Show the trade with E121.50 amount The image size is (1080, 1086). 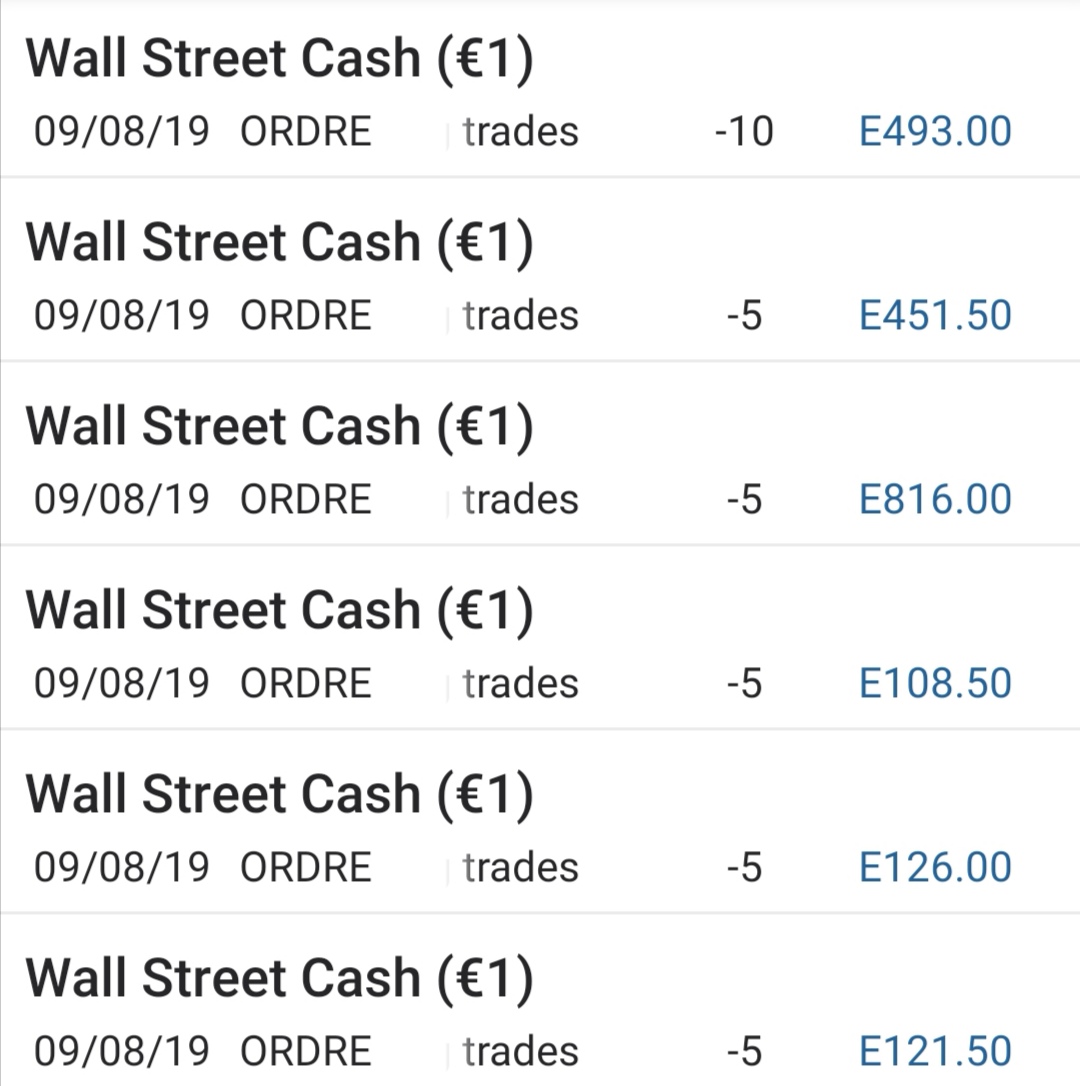coord(540,1013)
